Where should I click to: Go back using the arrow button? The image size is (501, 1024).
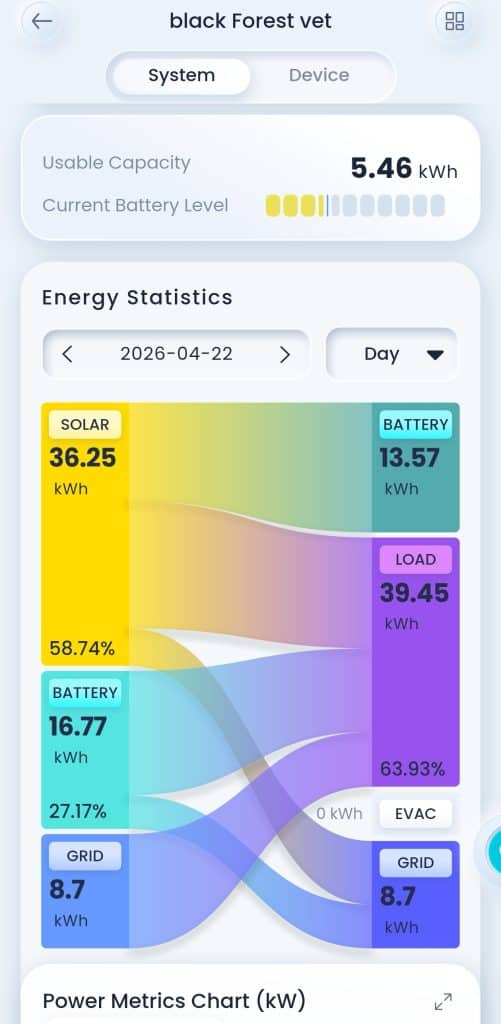[42, 22]
